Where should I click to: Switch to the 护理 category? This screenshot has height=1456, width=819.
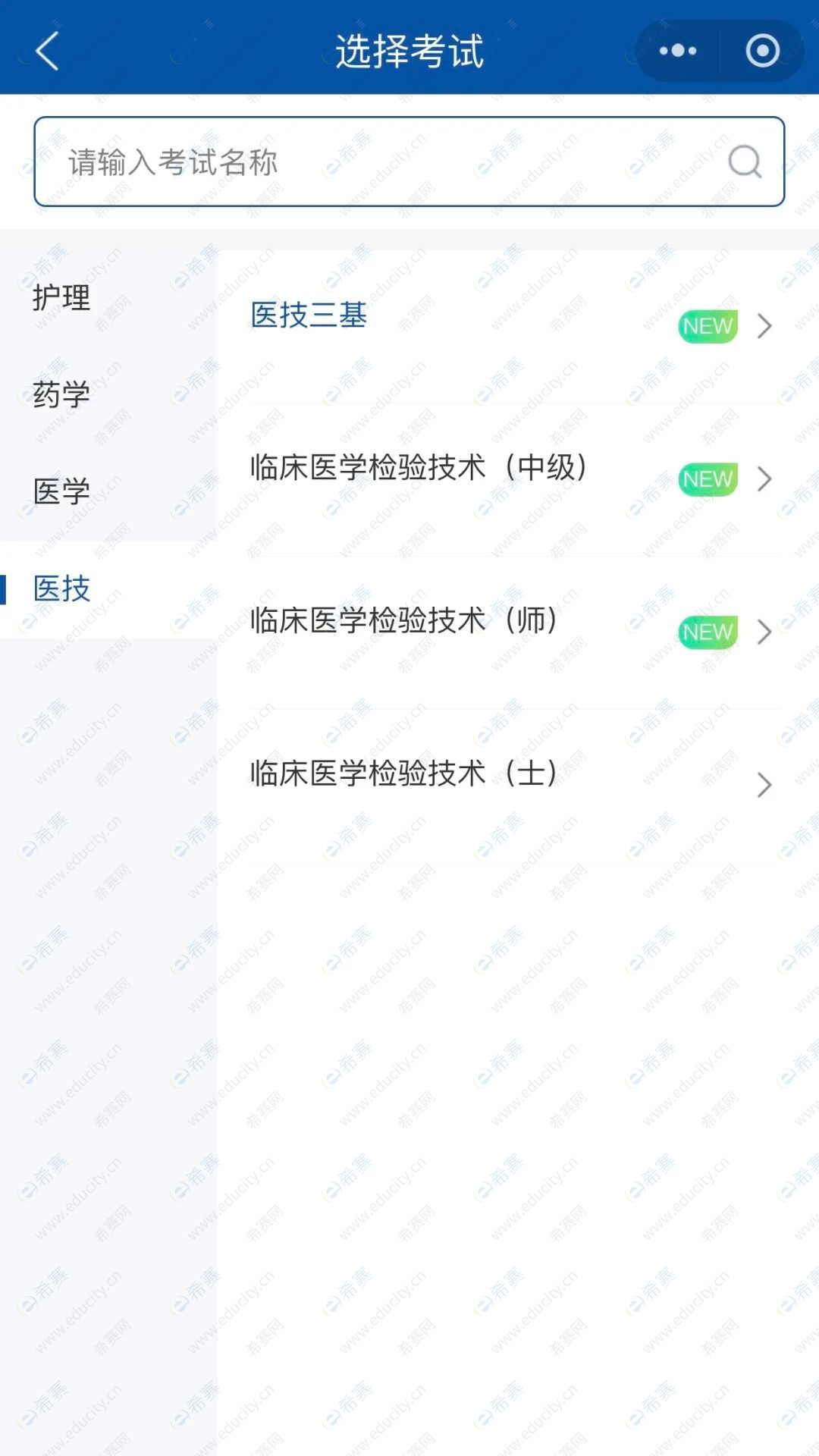pyautogui.click(x=61, y=297)
